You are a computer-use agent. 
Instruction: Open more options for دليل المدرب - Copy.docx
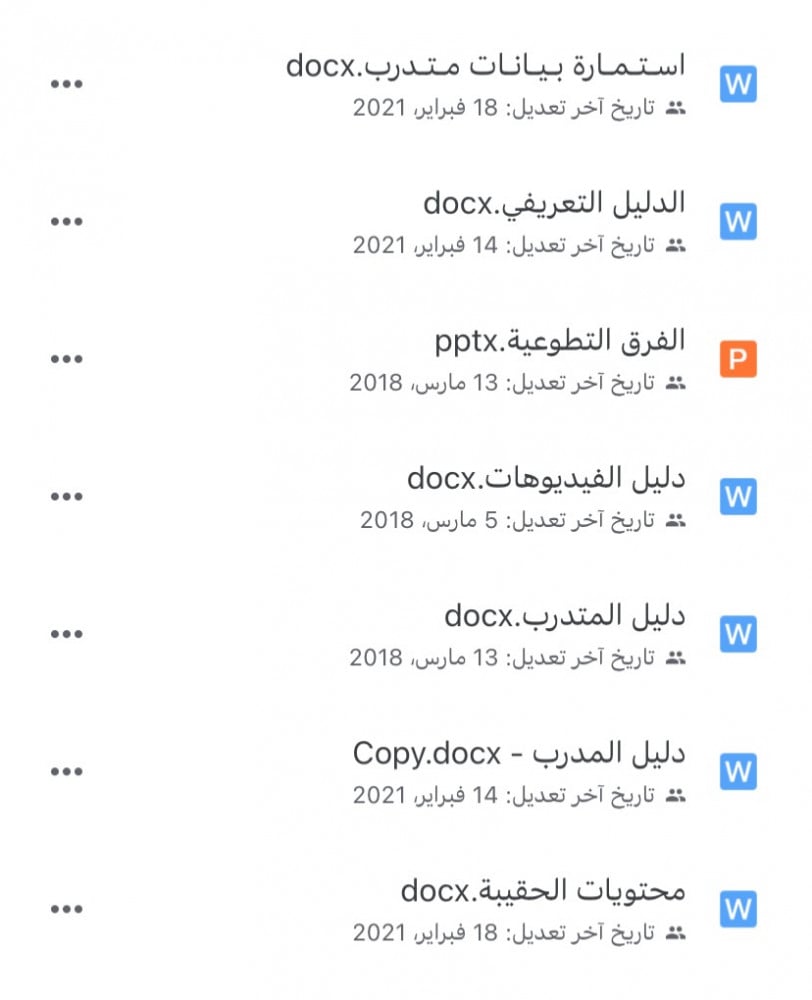(67, 771)
